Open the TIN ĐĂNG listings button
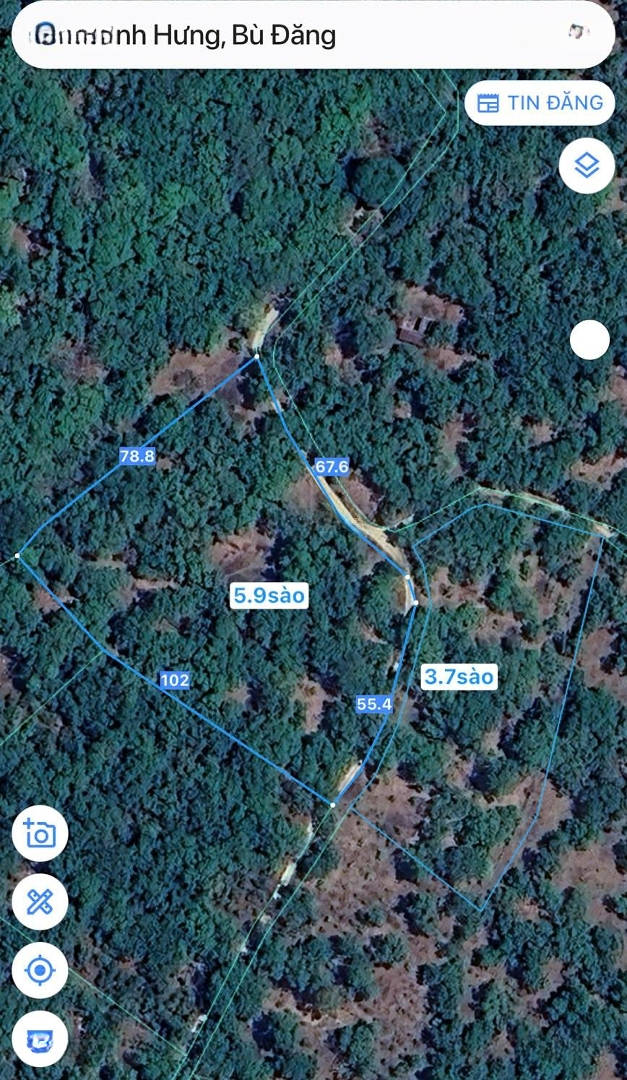 click(540, 102)
